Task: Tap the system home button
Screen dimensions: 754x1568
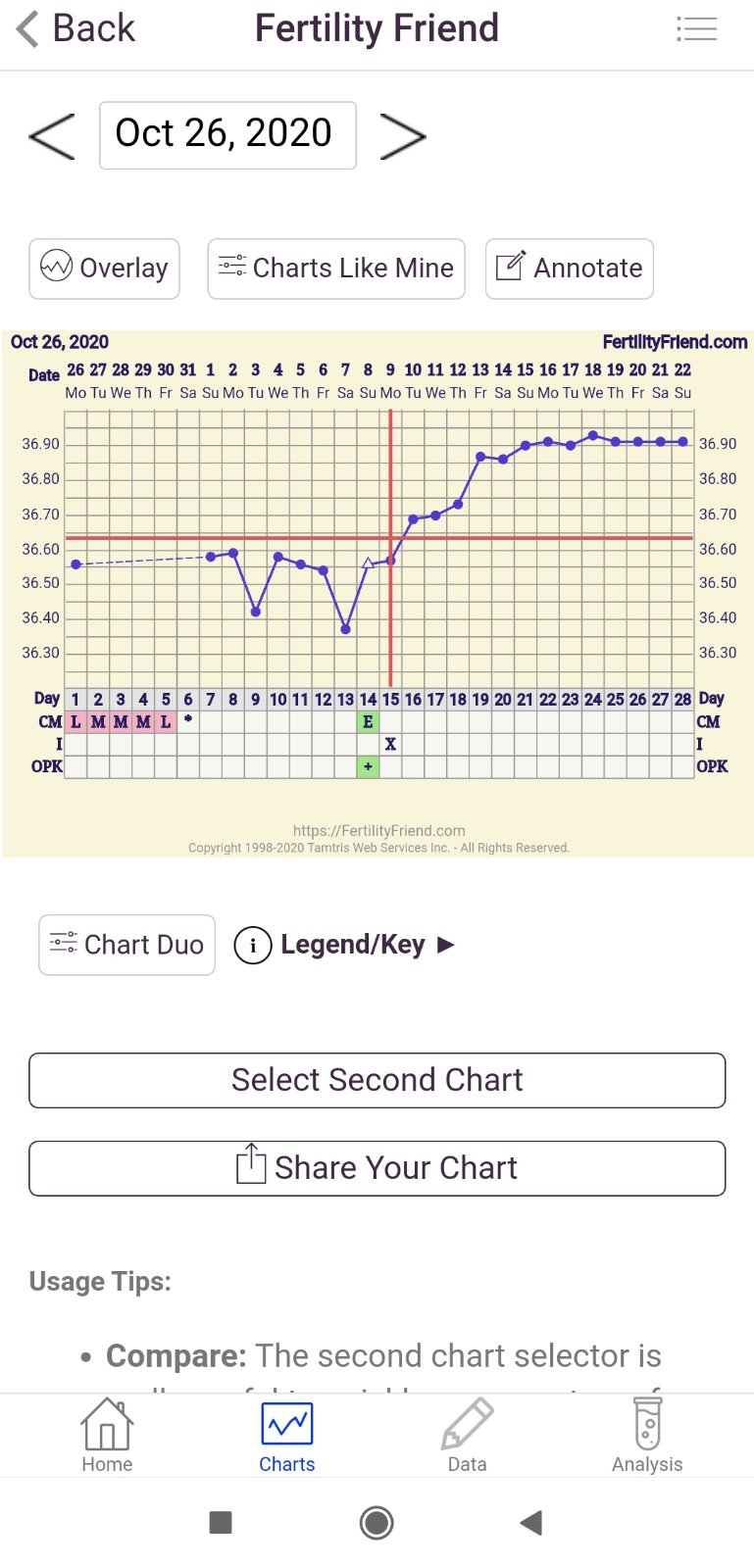Action: [x=377, y=1523]
